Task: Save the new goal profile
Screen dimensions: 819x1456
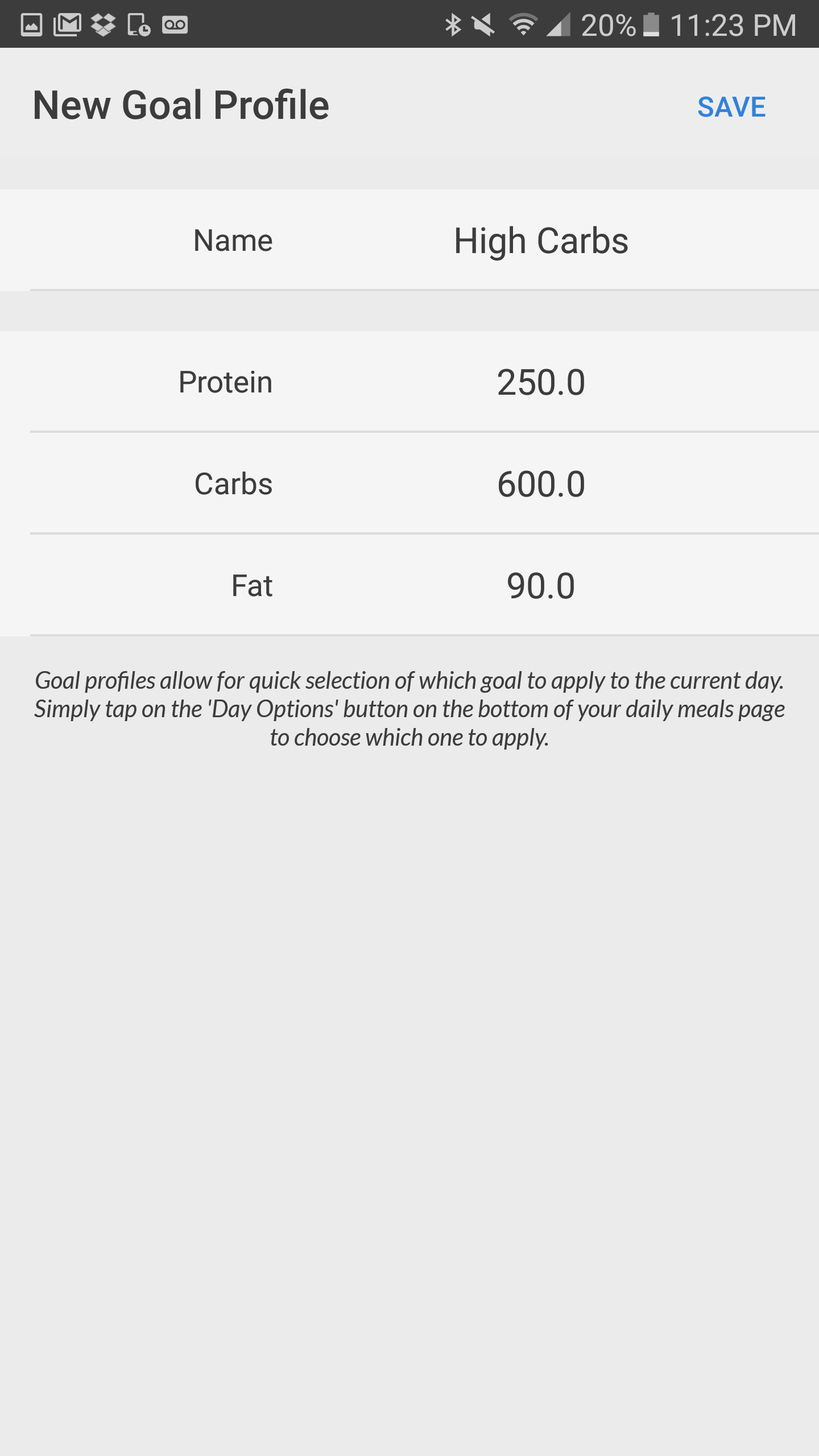Action: (733, 107)
